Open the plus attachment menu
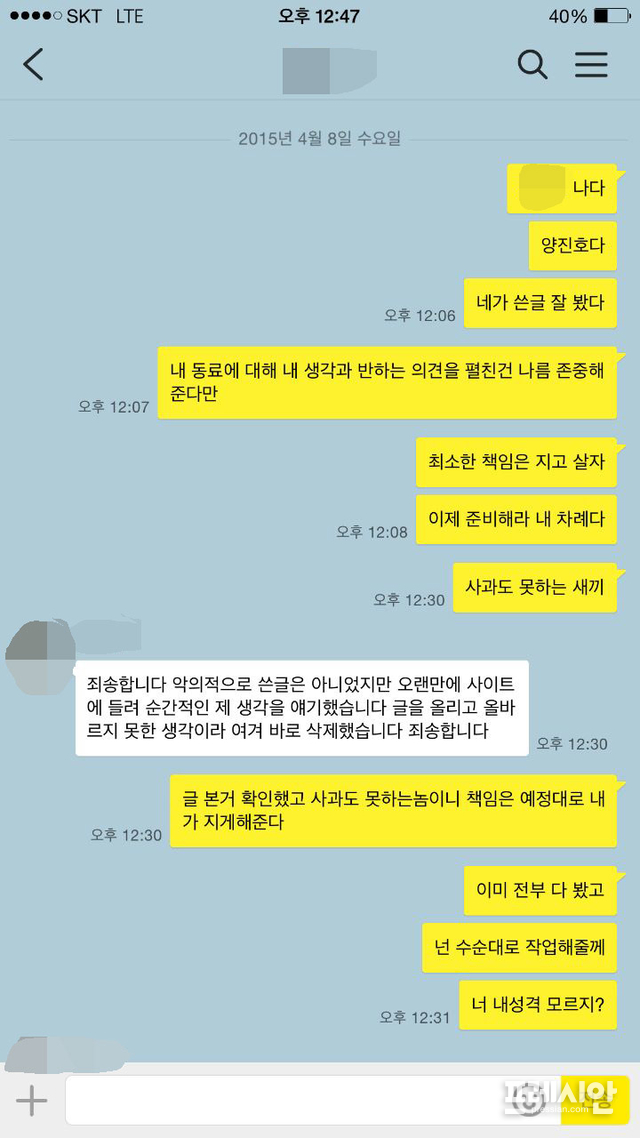 point(31,1101)
